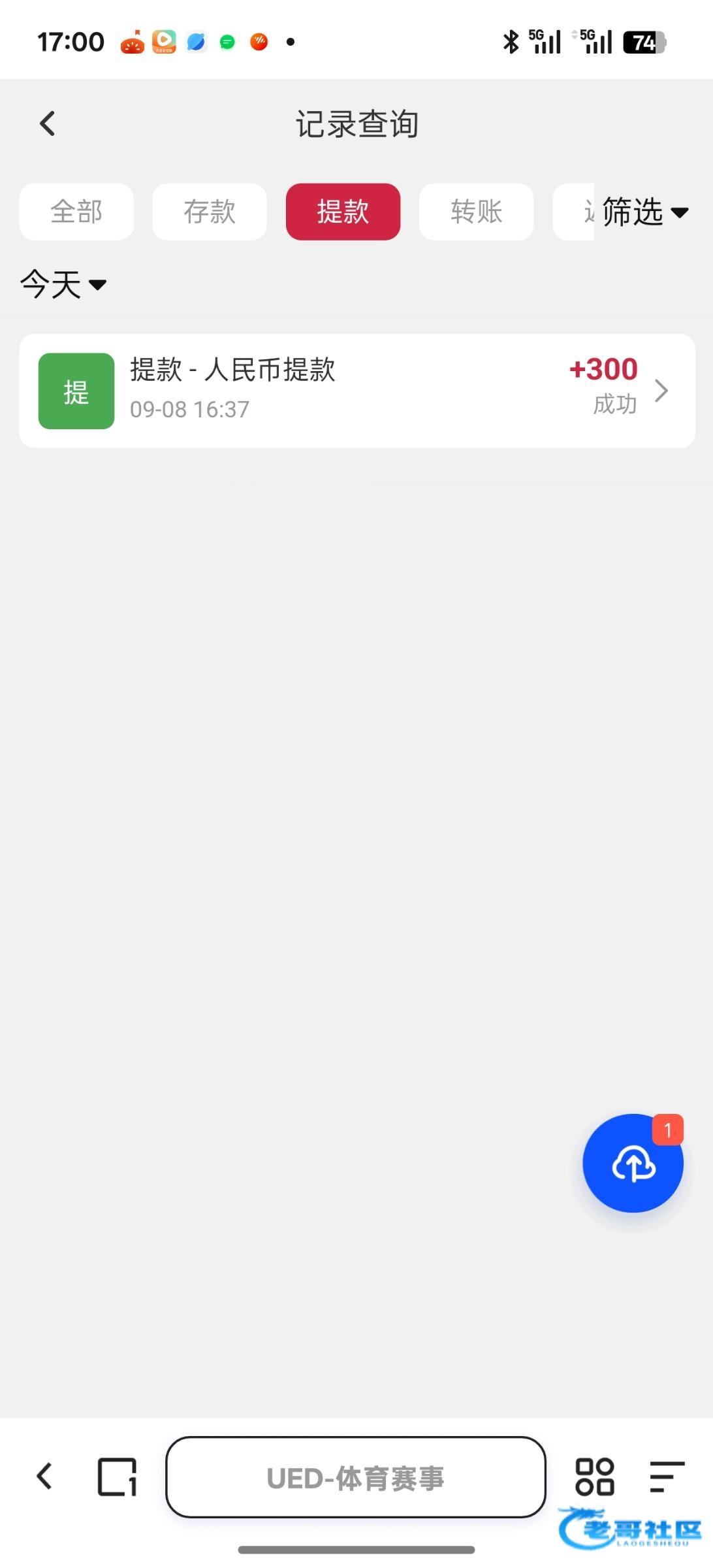The height and width of the screenshot is (1568, 713).
Task: Tap the blue cloud upload floating button
Action: 633,1163
